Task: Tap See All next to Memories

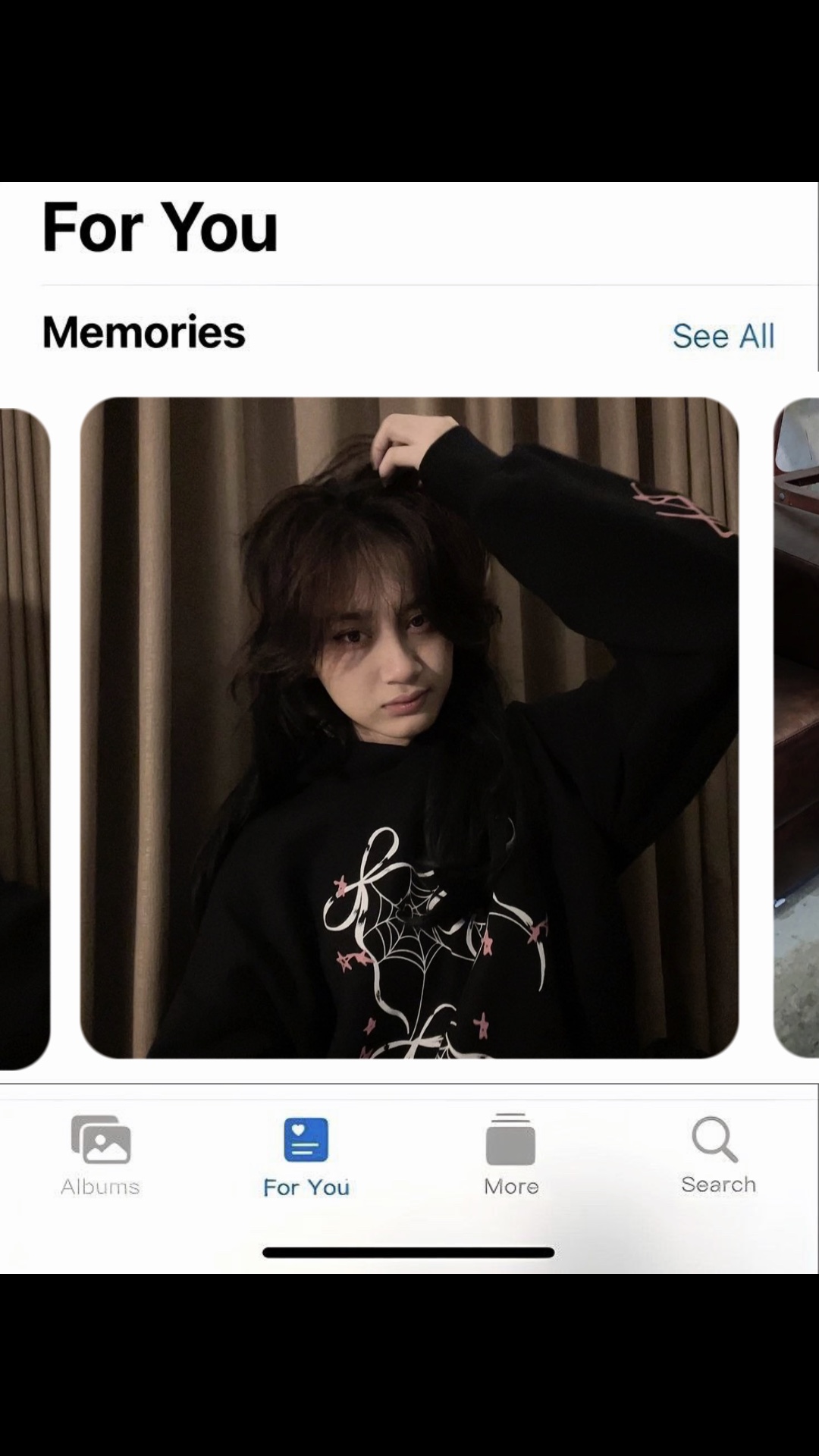Action: pyautogui.click(x=723, y=336)
